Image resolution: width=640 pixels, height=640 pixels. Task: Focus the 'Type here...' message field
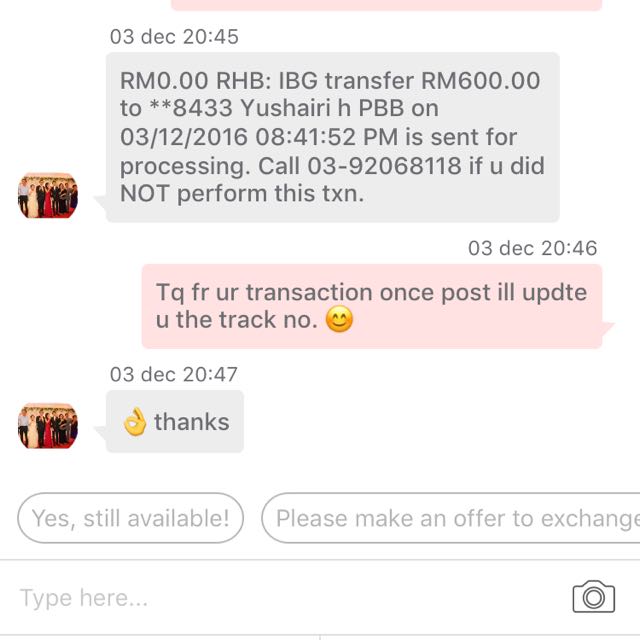286,598
